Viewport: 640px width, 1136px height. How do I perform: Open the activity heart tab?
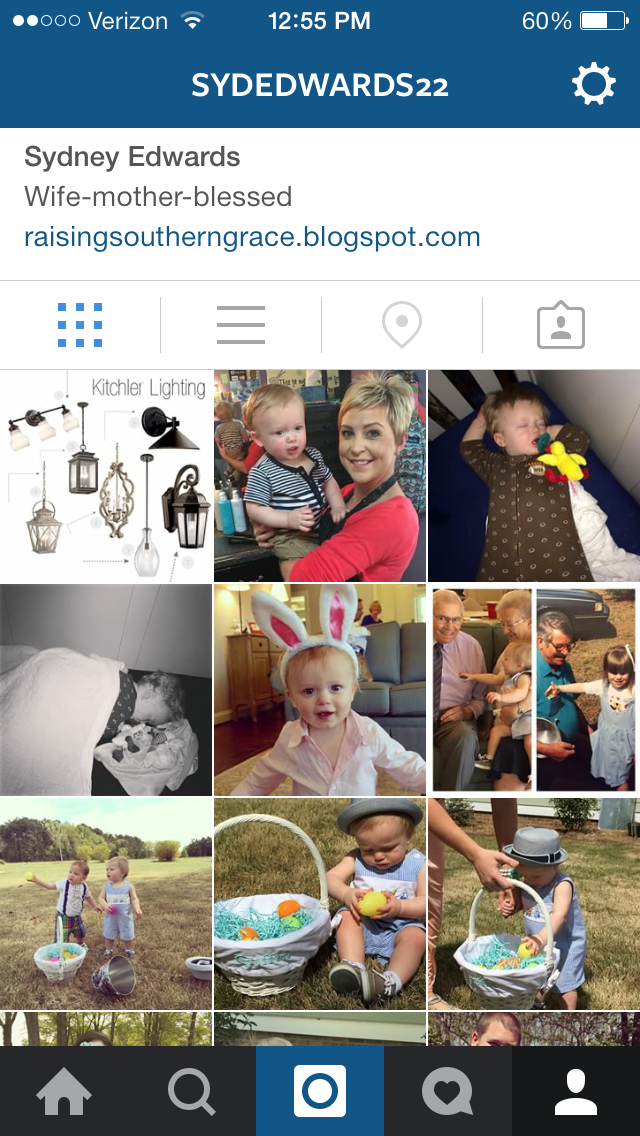448,1091
